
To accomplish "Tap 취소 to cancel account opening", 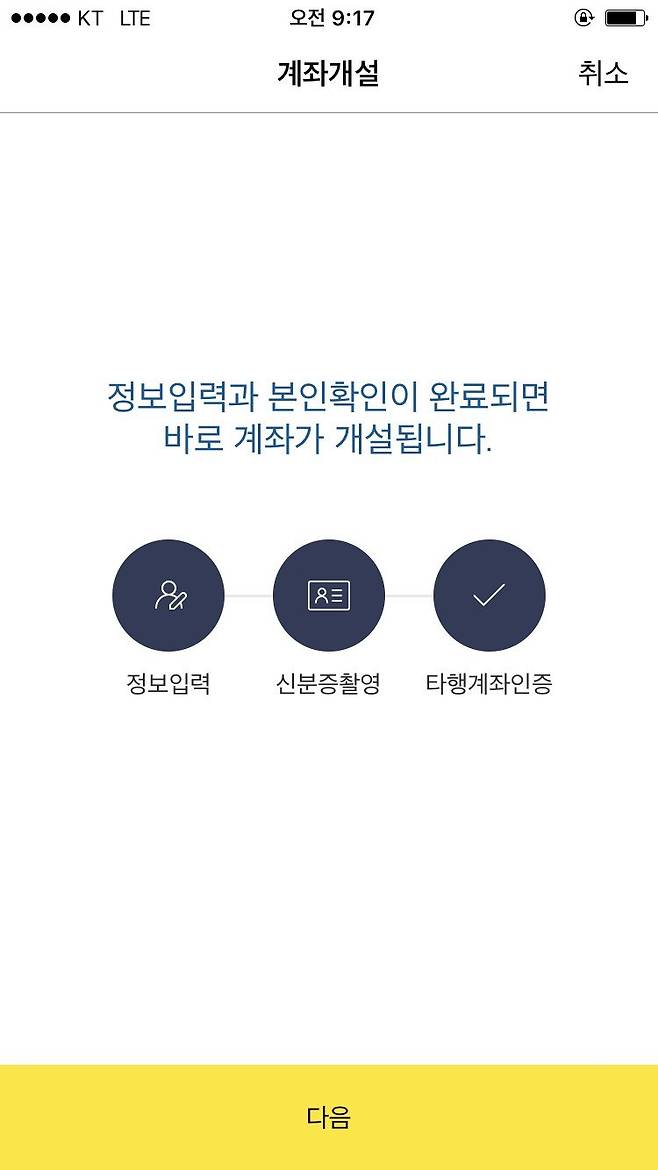I will click(x=602, y=73).
